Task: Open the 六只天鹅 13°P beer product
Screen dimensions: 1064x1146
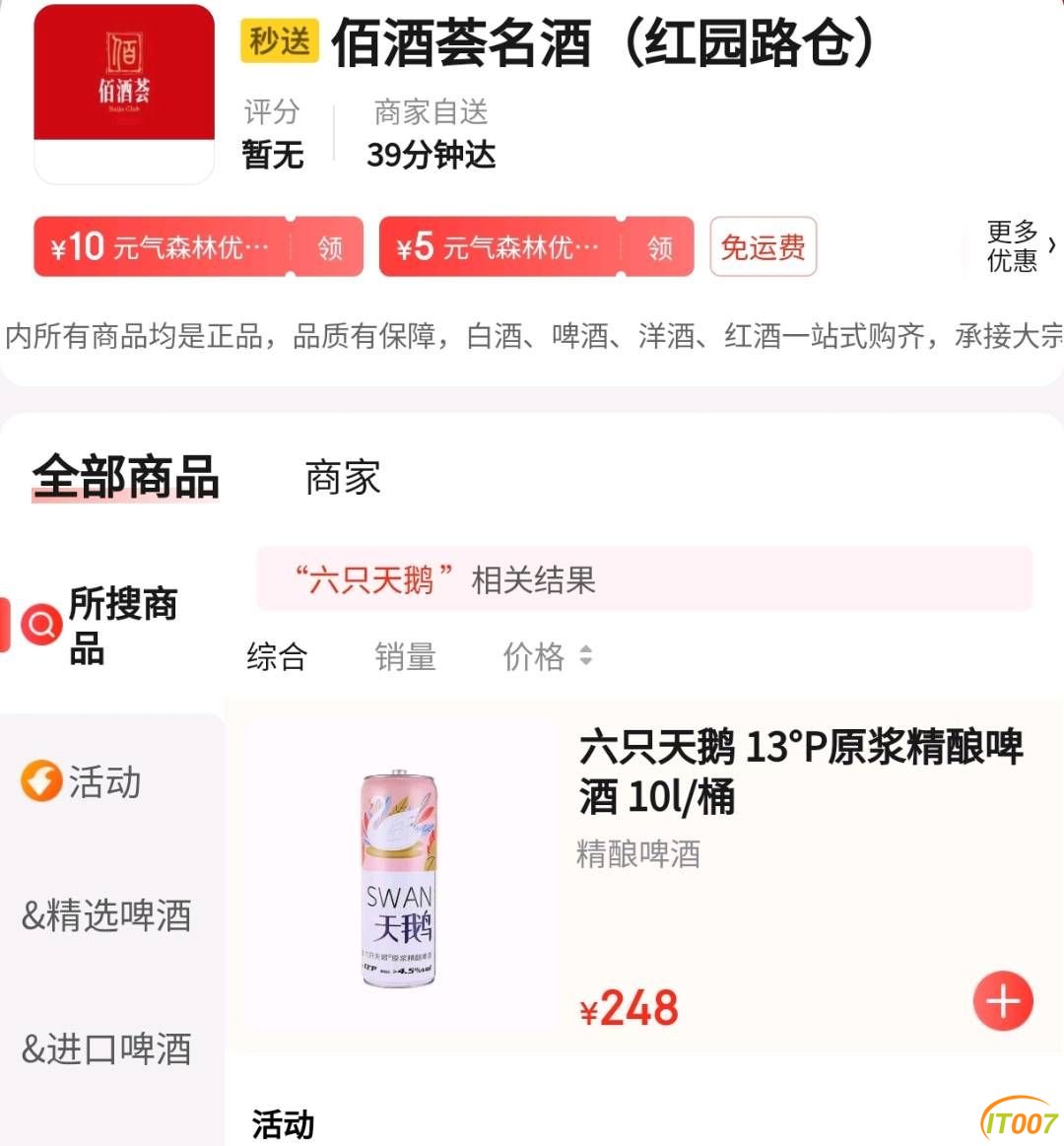Action: coord(800,772)
